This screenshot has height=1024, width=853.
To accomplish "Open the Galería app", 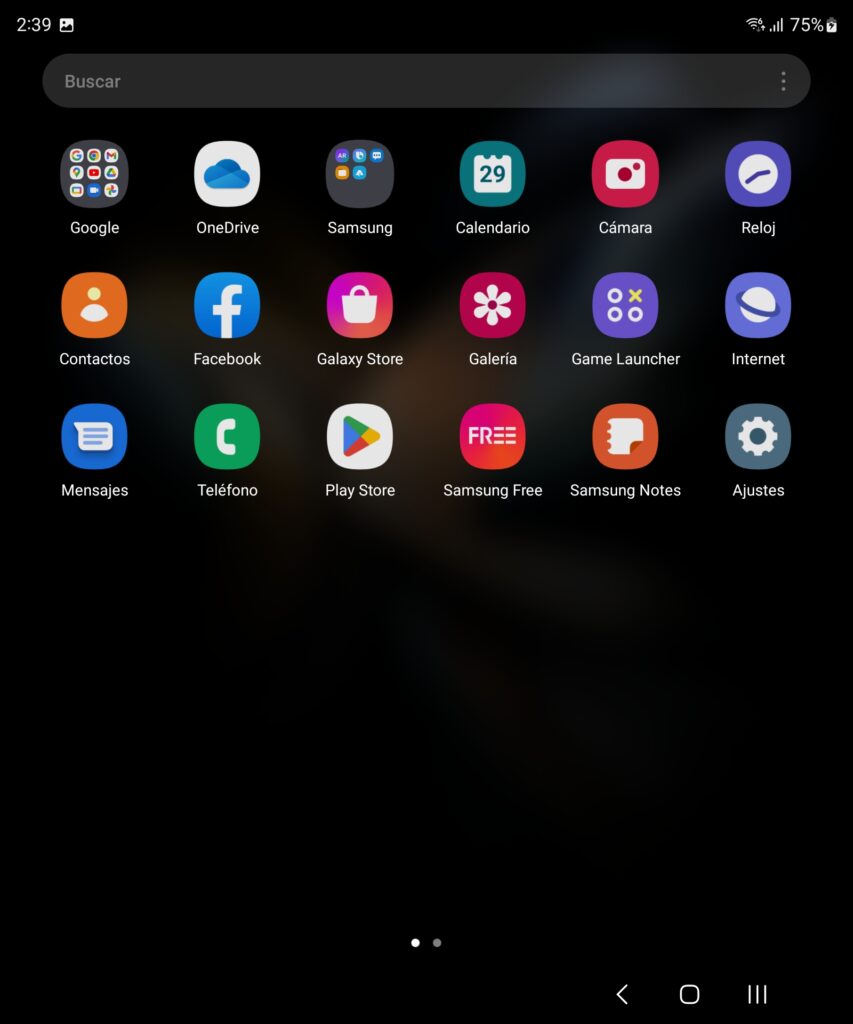I will coord(492,305).
